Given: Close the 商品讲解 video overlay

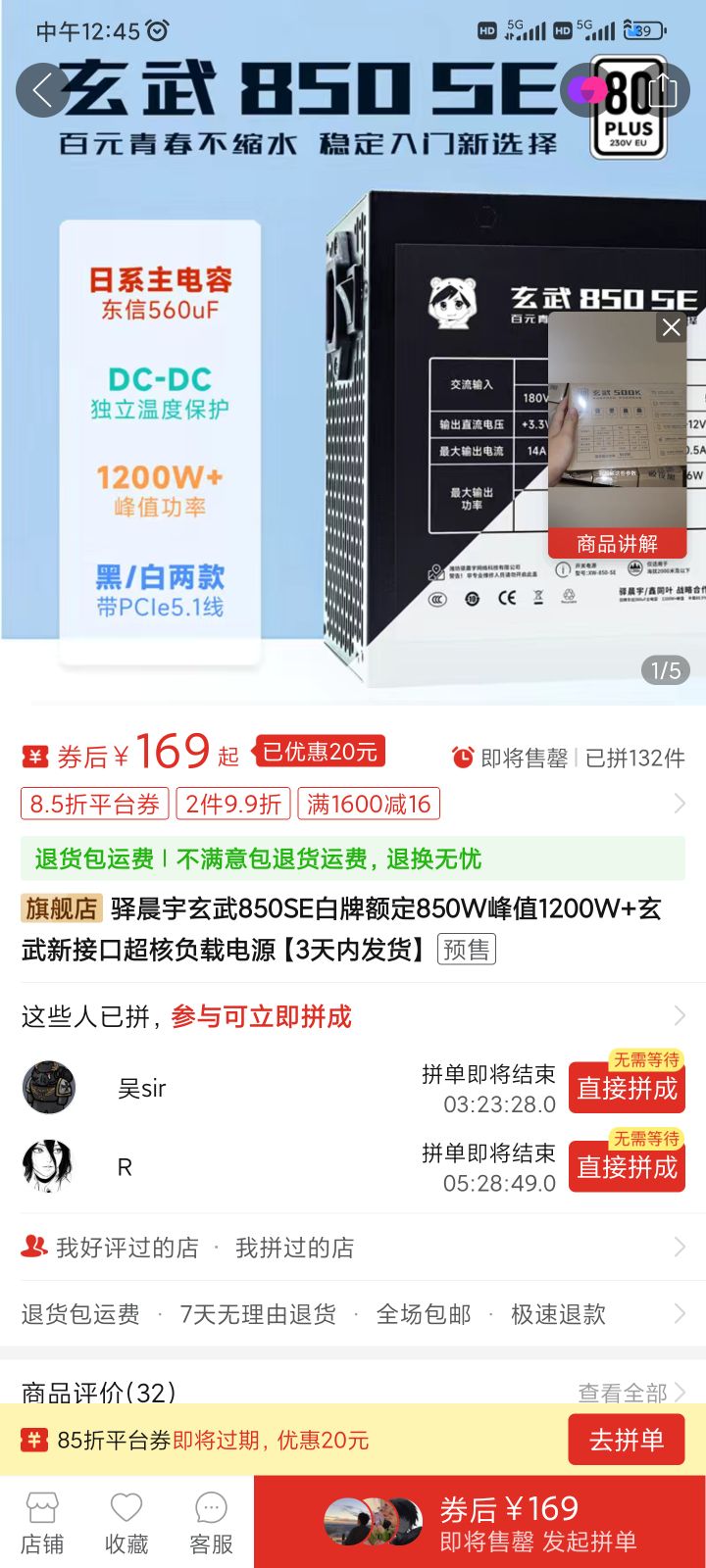Looking at the screenshot, I should (671, 327).
